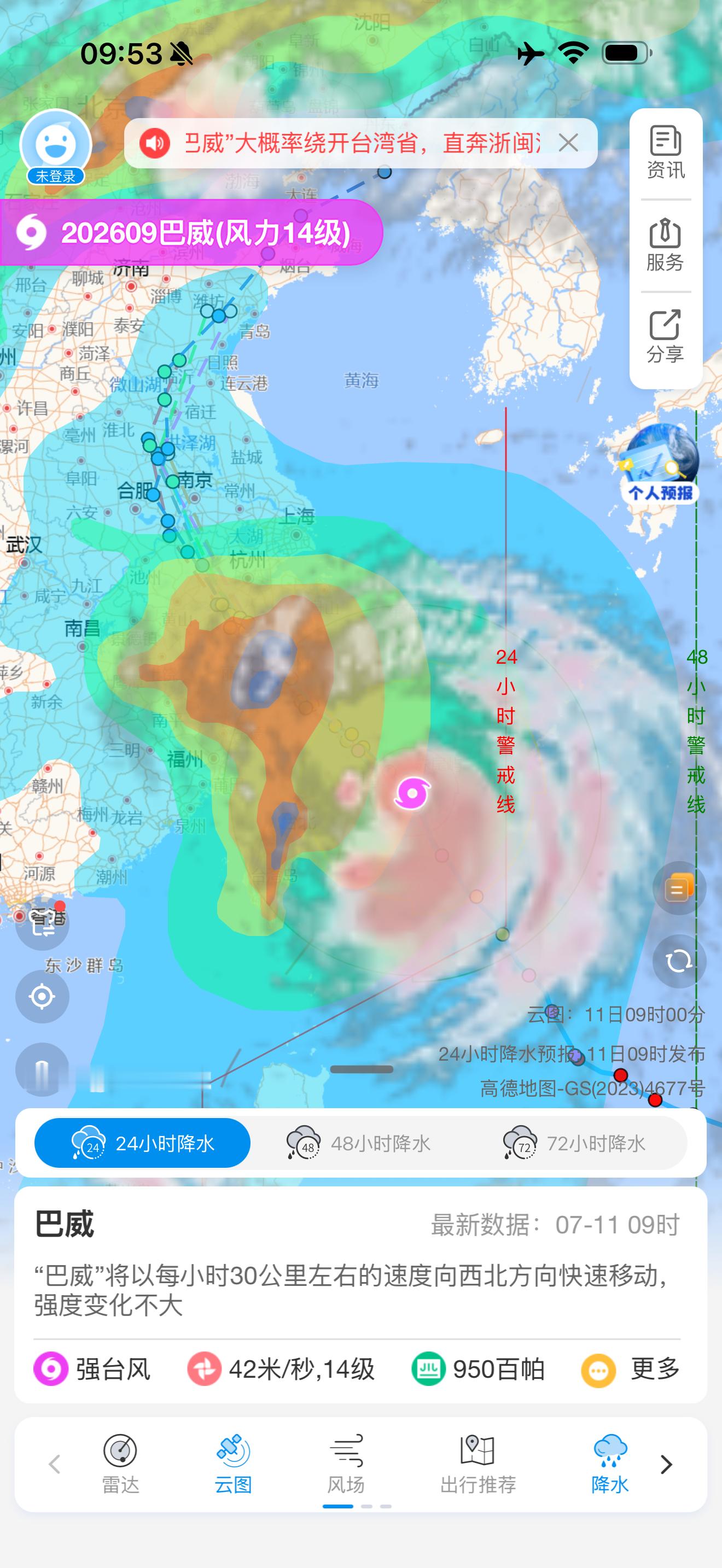Open 出行推荐 travel recommendations
Image resolution: width=722 pixels, height=1568 pixels.
(x=478, y=1464)
